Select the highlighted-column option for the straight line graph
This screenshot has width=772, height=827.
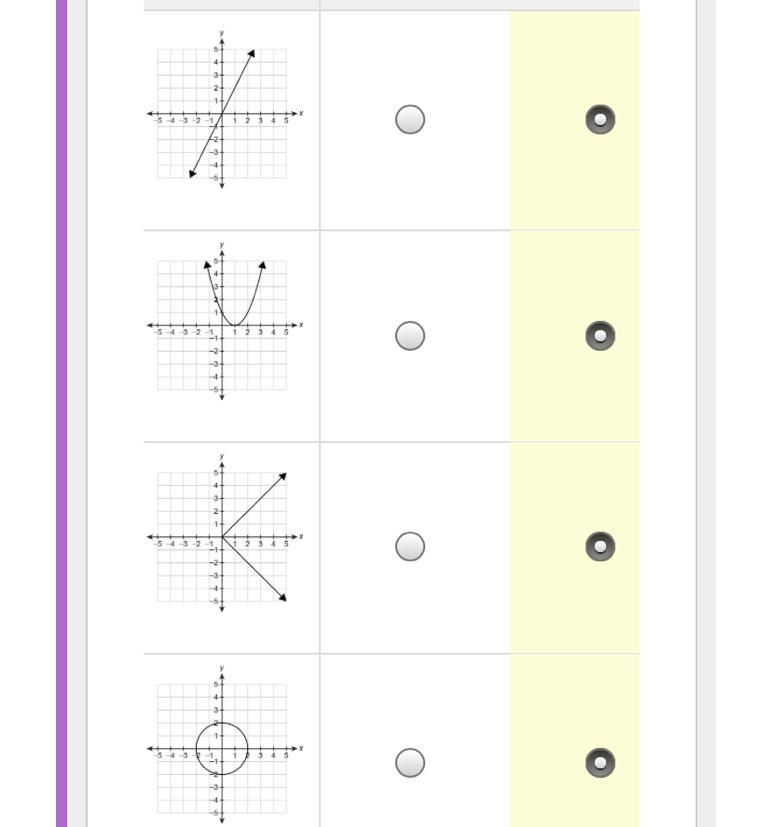coord(600,120)
